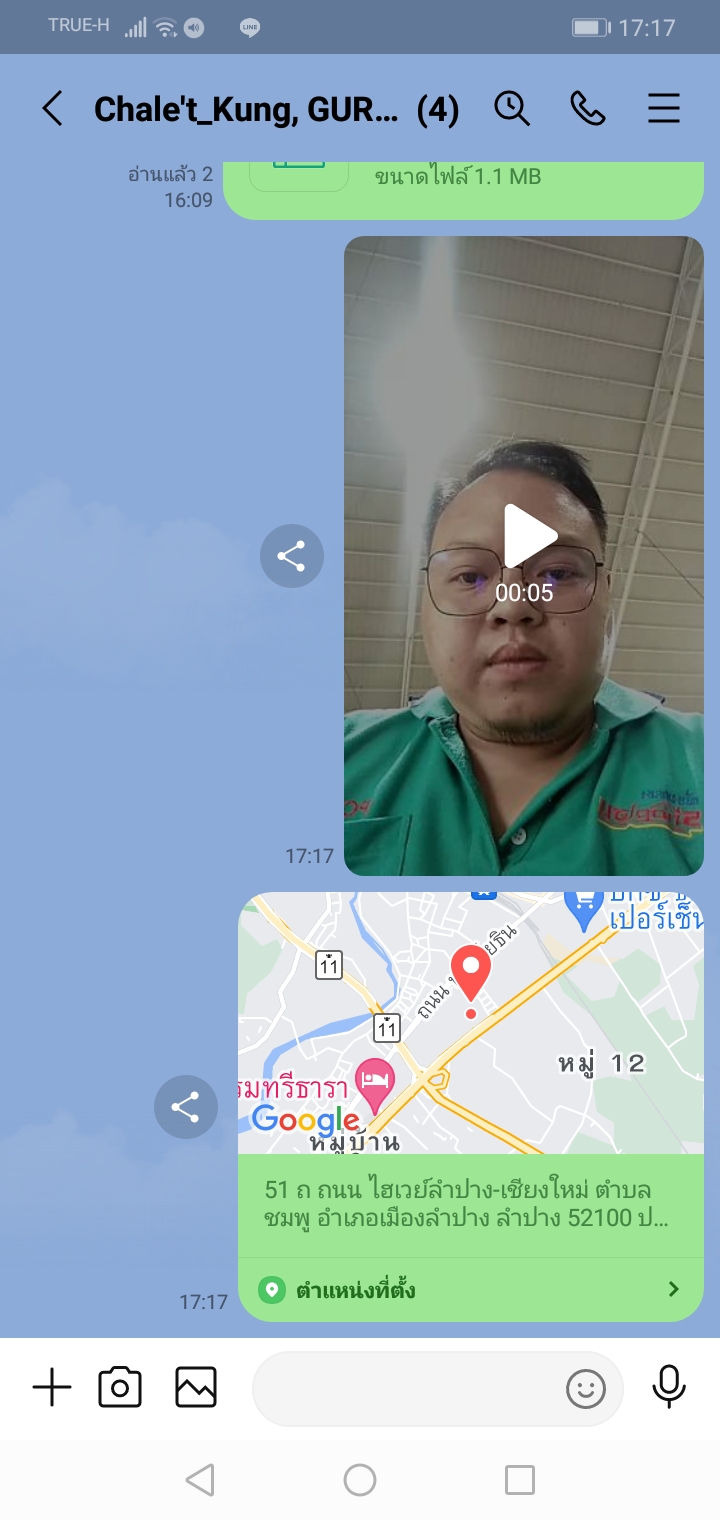
Task: Open the recent apps view
Action: 520,1480
